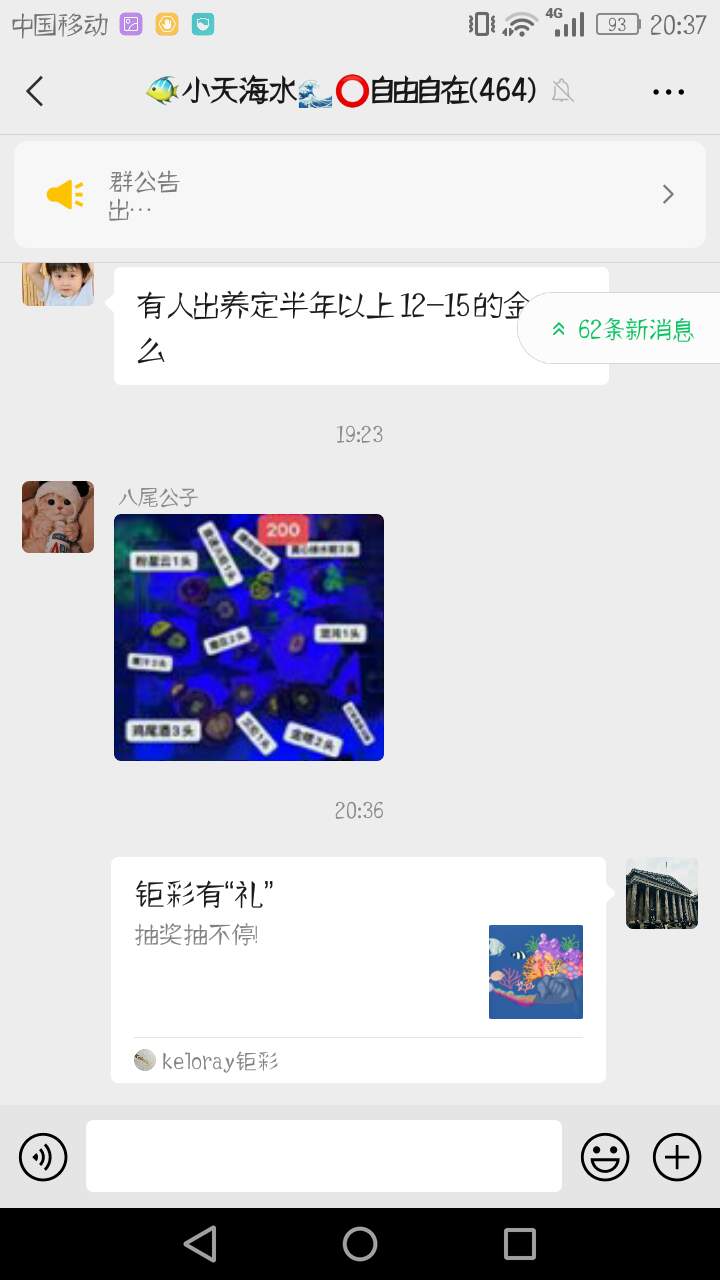The image size is (720, 1280).
Task: Open the 钜彩有“礼” lottery shared card
Action: click(358, 969)
